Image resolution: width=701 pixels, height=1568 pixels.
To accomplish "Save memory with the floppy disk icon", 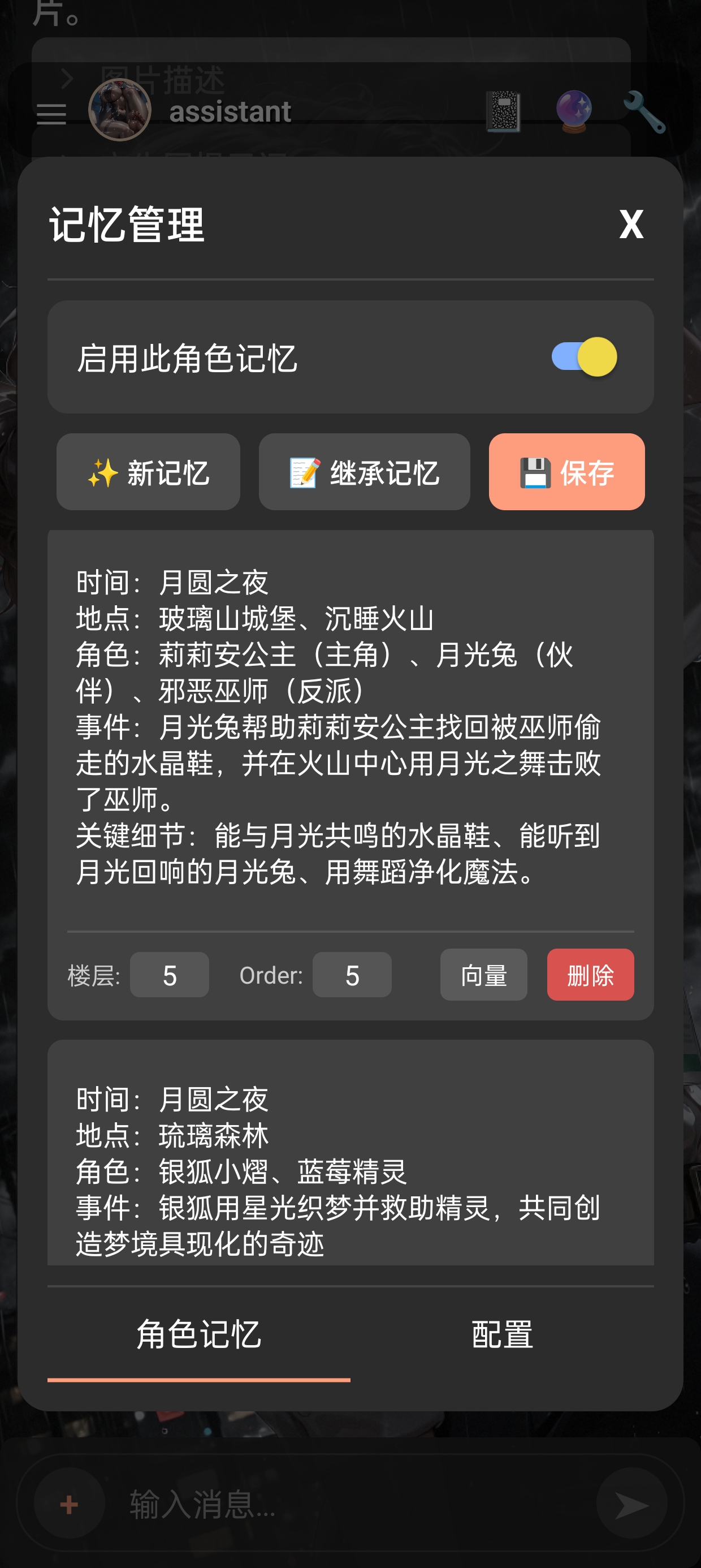I will 566,472.
